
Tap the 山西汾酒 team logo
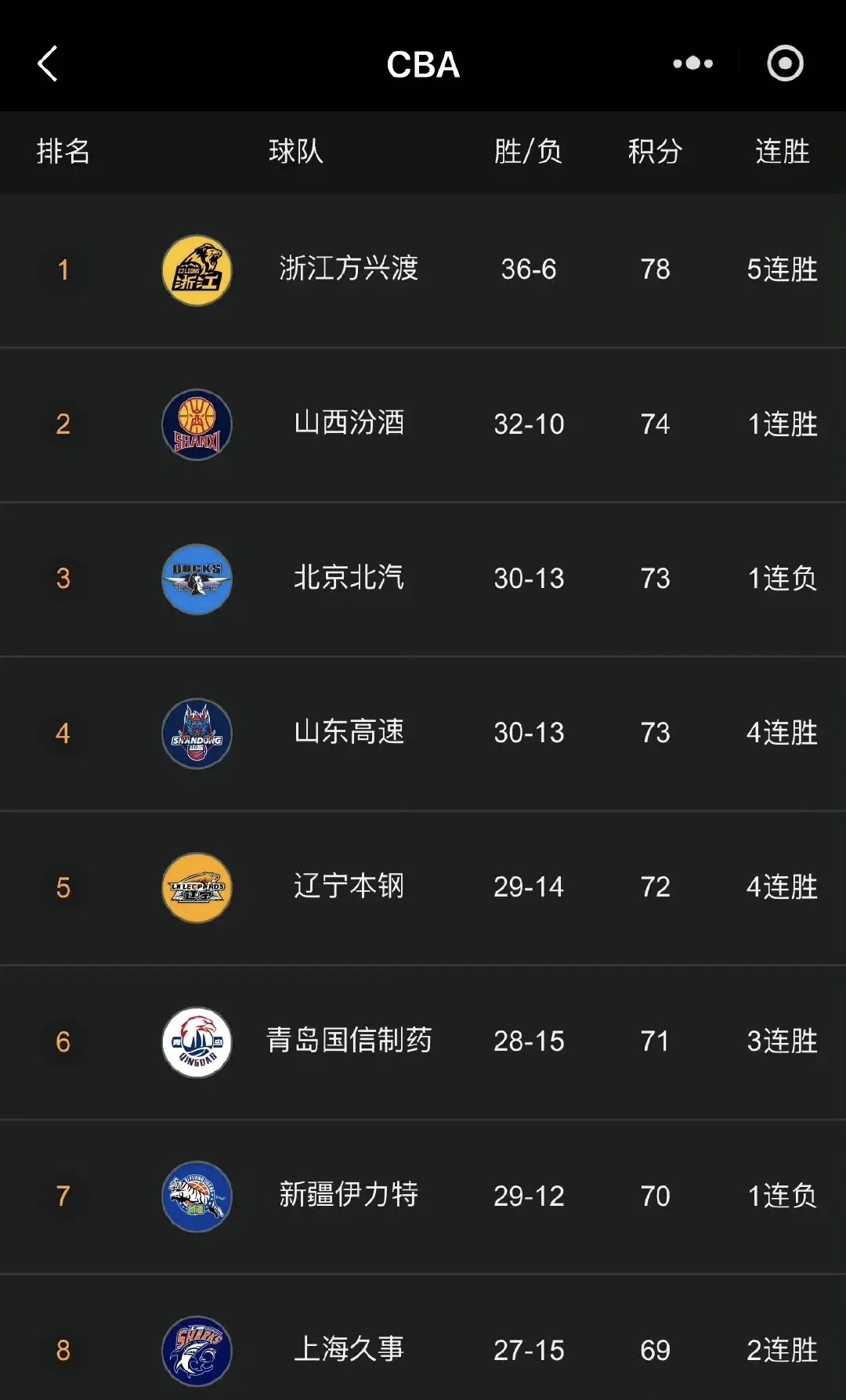point(197,424)
